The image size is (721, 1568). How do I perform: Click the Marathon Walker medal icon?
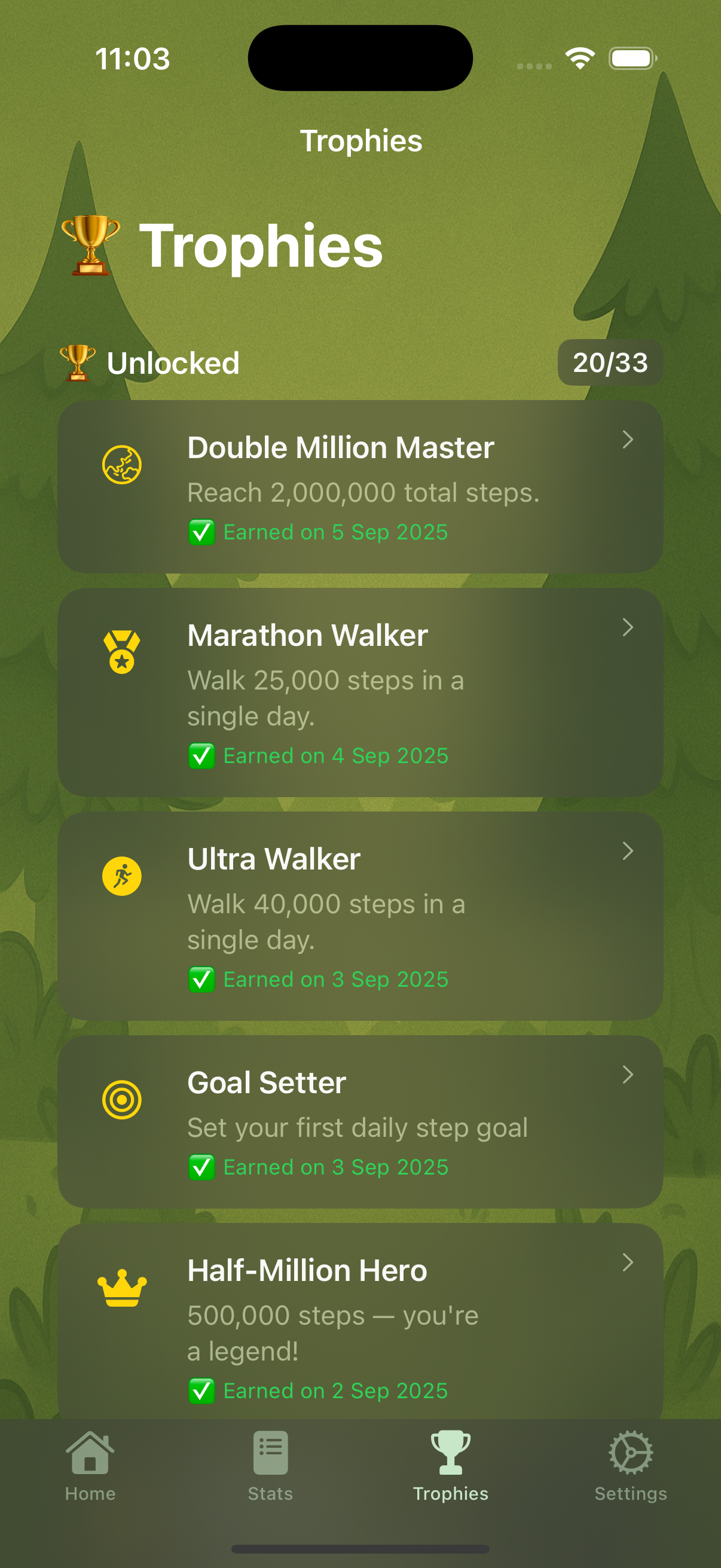[x=122, y=652]
